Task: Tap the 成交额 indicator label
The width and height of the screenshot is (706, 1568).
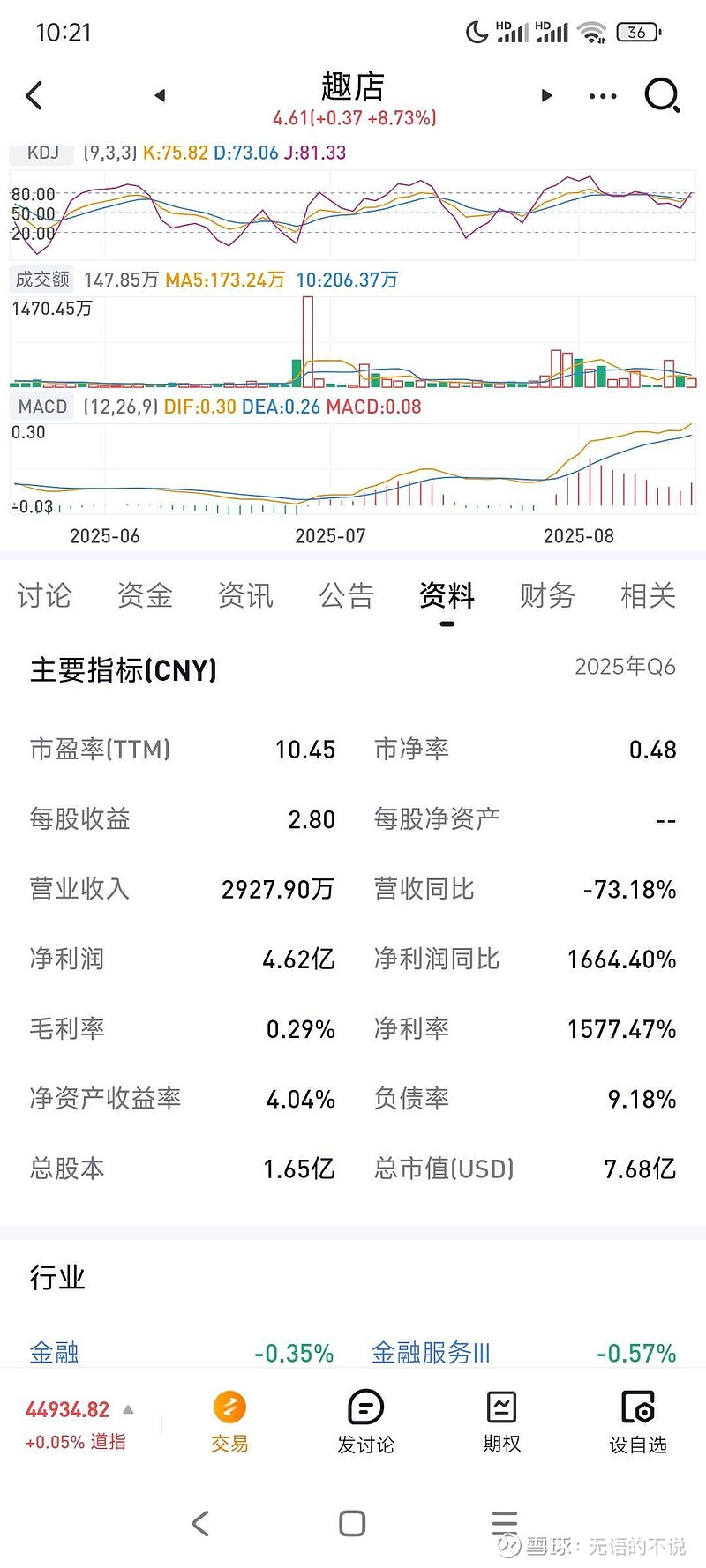Action: [x=42, y=280]
